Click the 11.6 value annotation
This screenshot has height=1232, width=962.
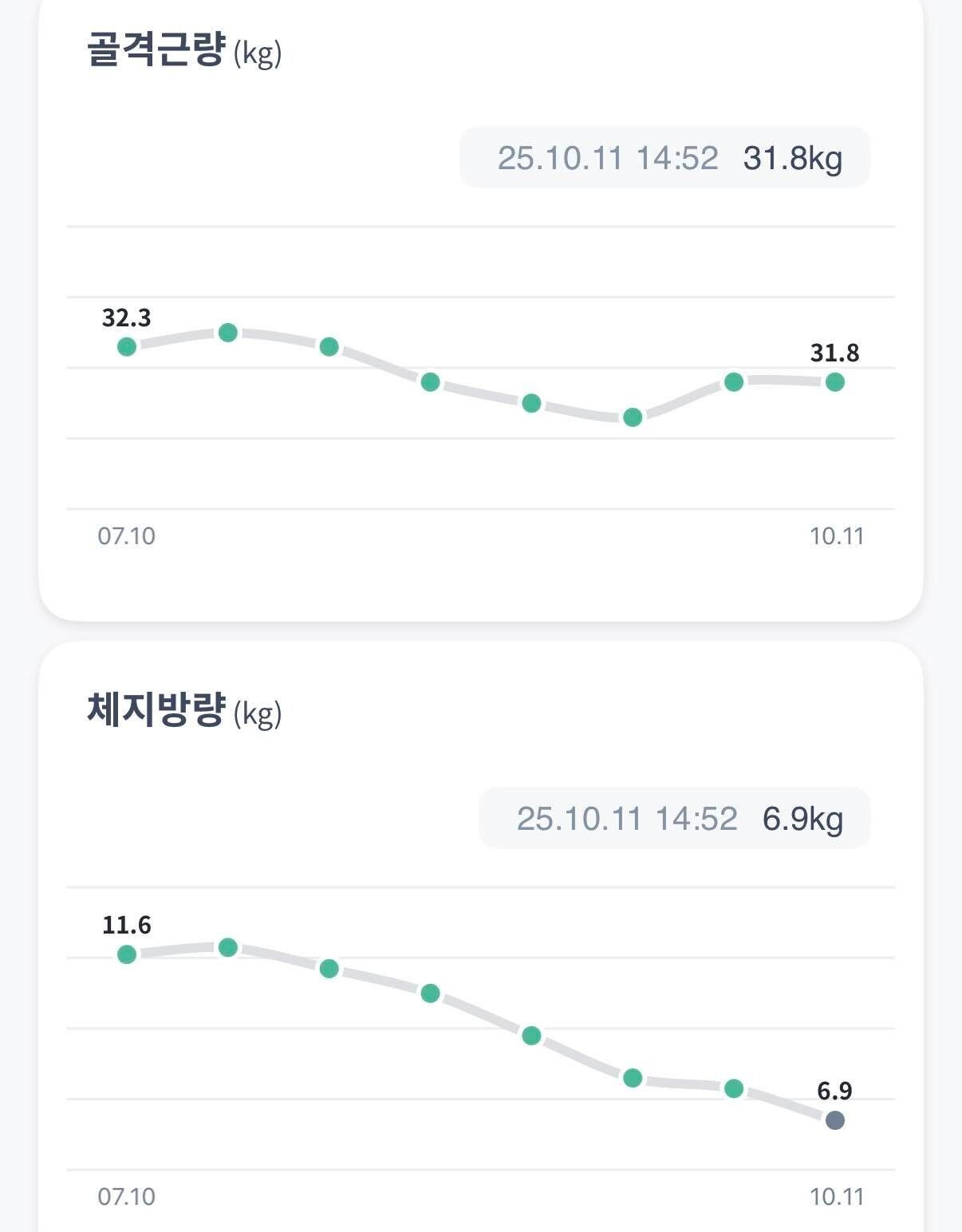tap(126, 924)
